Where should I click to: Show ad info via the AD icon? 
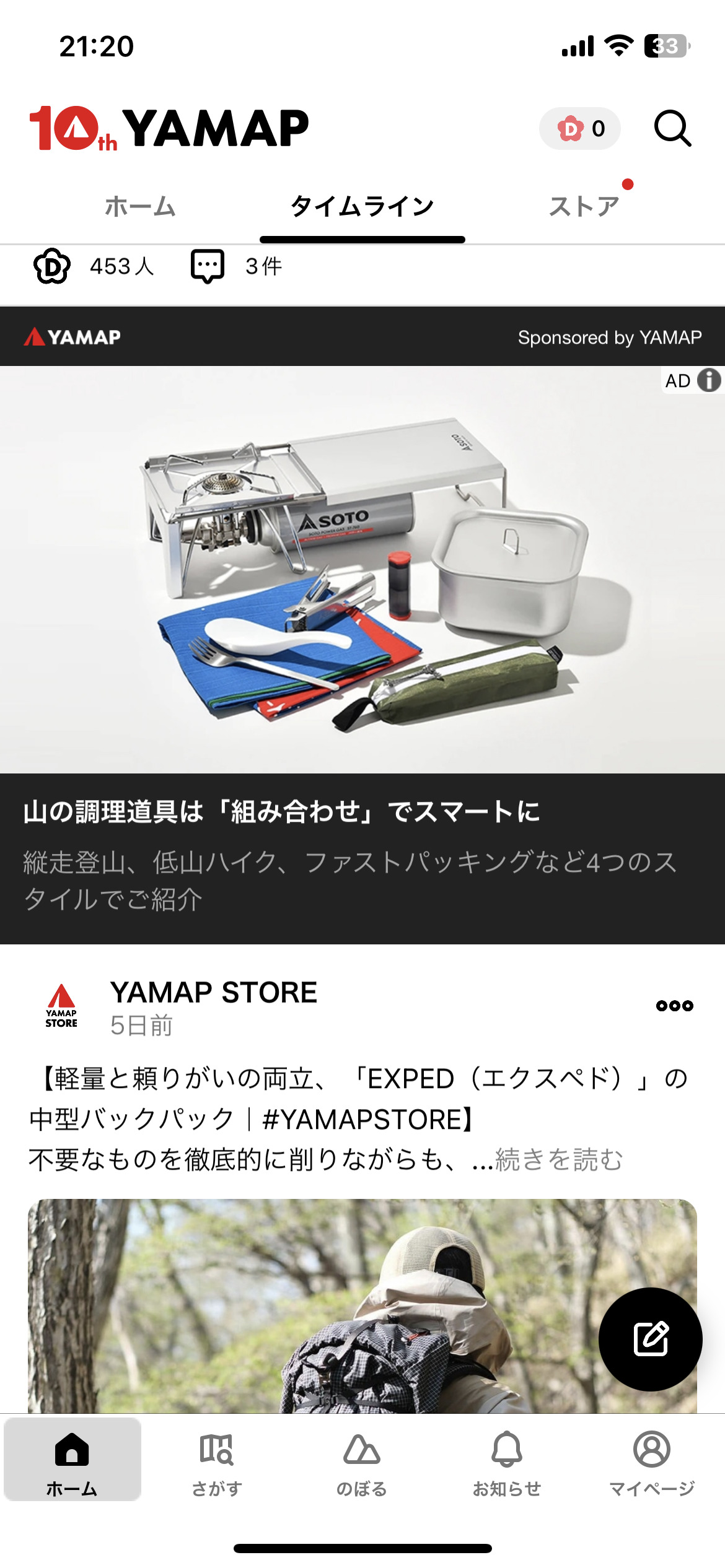point(708,380)
